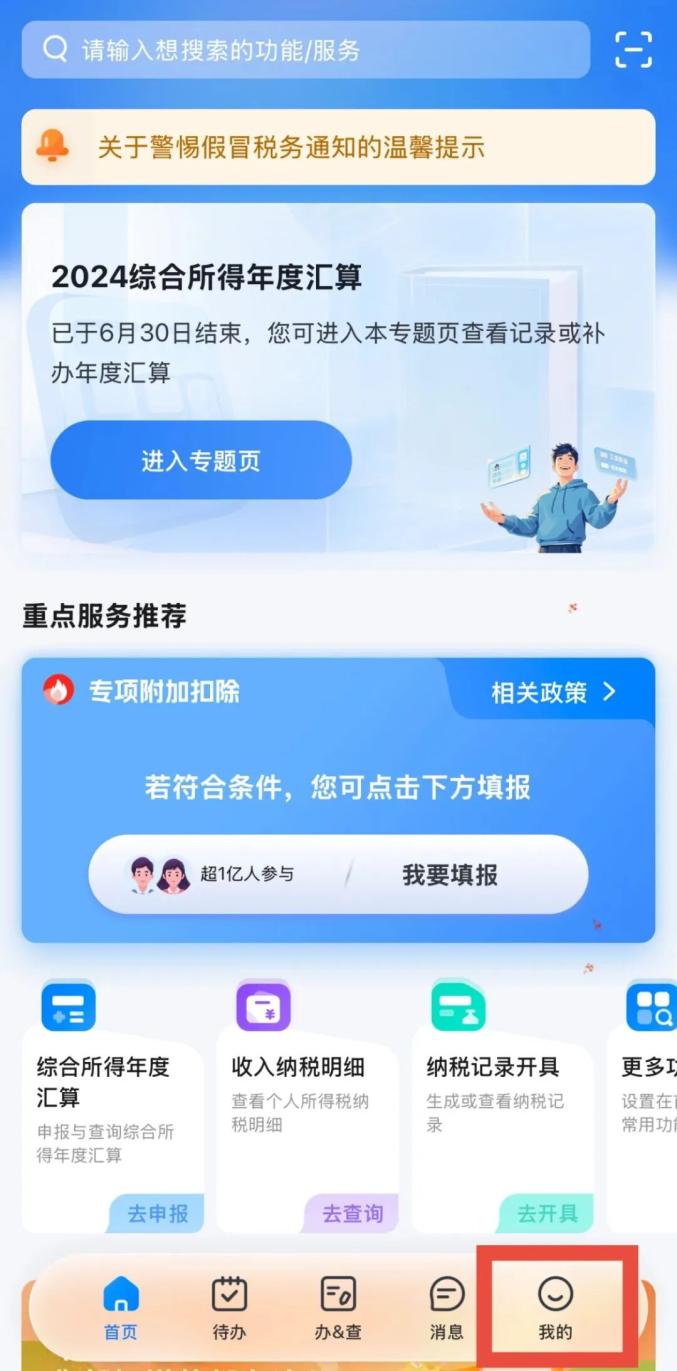Image resolution: width=677 pixels, height=1371 pixels.
Task: View related policies for 专项附加扣除
Action: pos(553,692)
